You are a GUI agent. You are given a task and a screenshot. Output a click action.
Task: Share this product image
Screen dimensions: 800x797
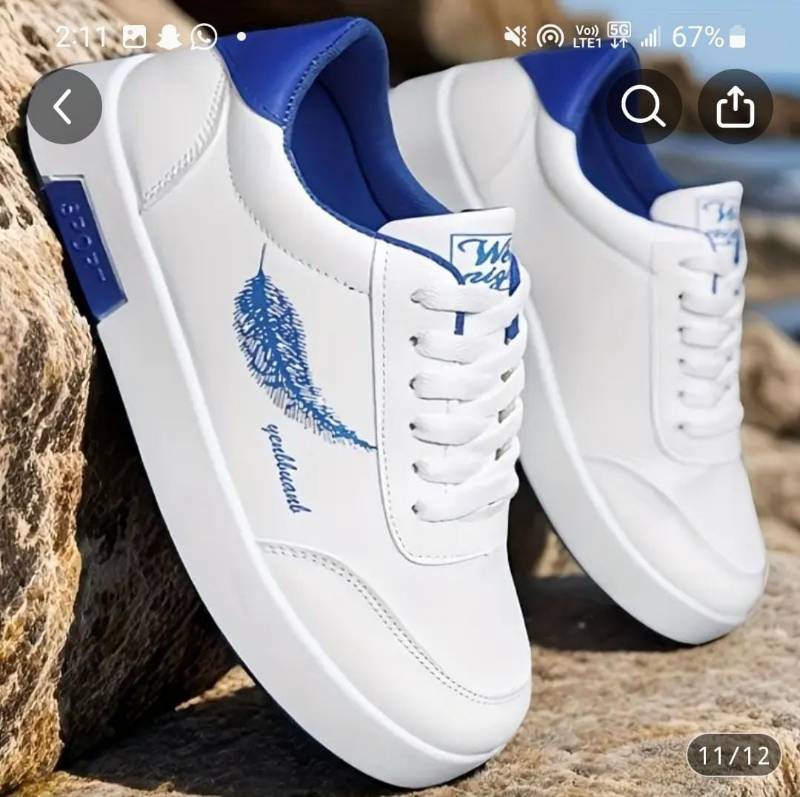[x=735, y=106]
